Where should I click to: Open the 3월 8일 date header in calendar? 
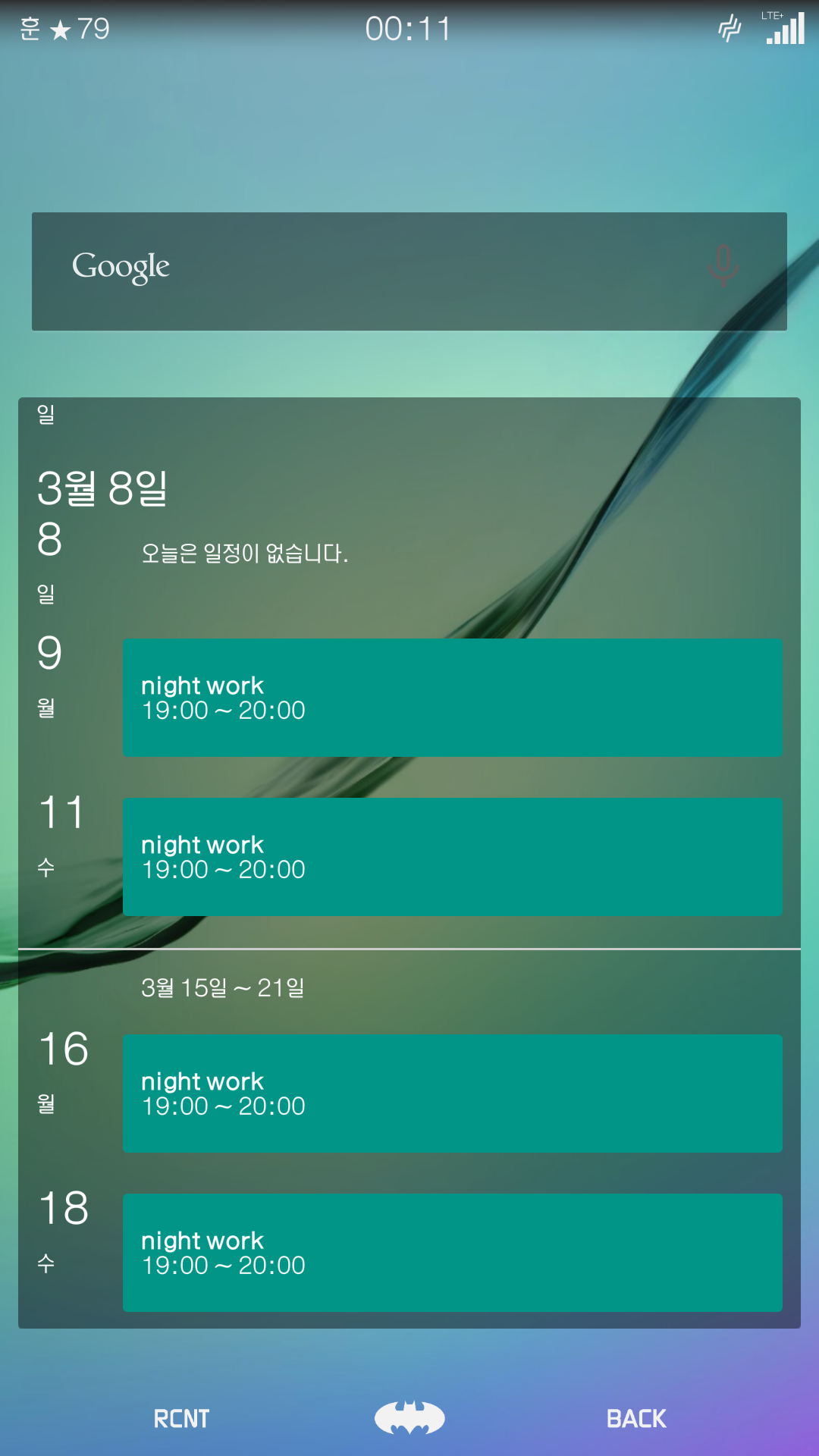pyautogui.click(x=102, y=488)
